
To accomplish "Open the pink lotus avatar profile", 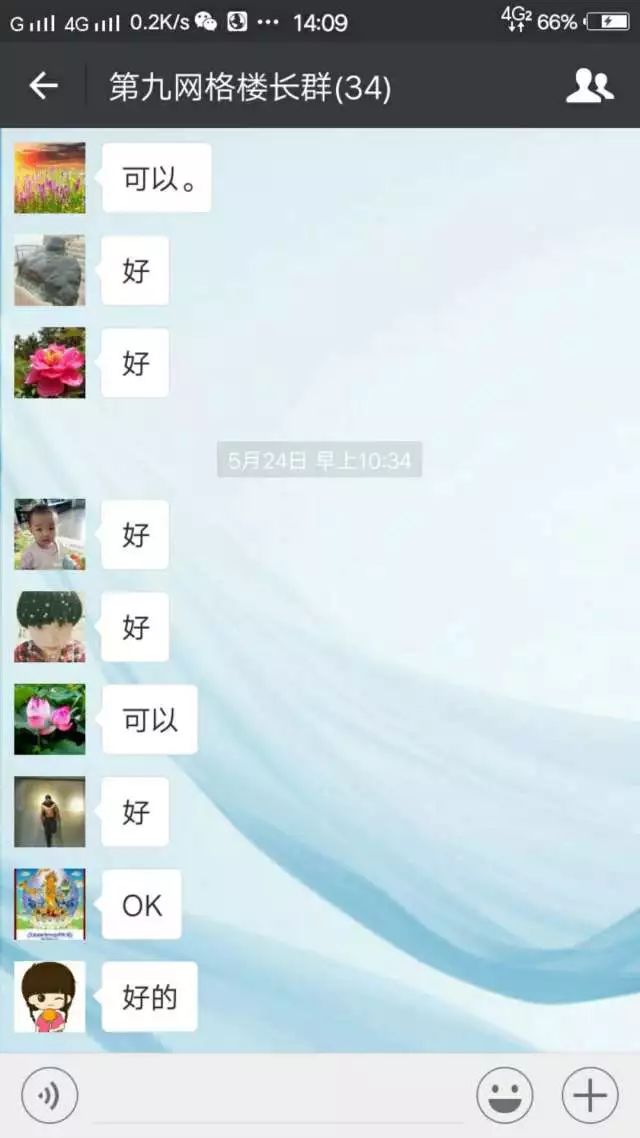I will click(50, 719).
